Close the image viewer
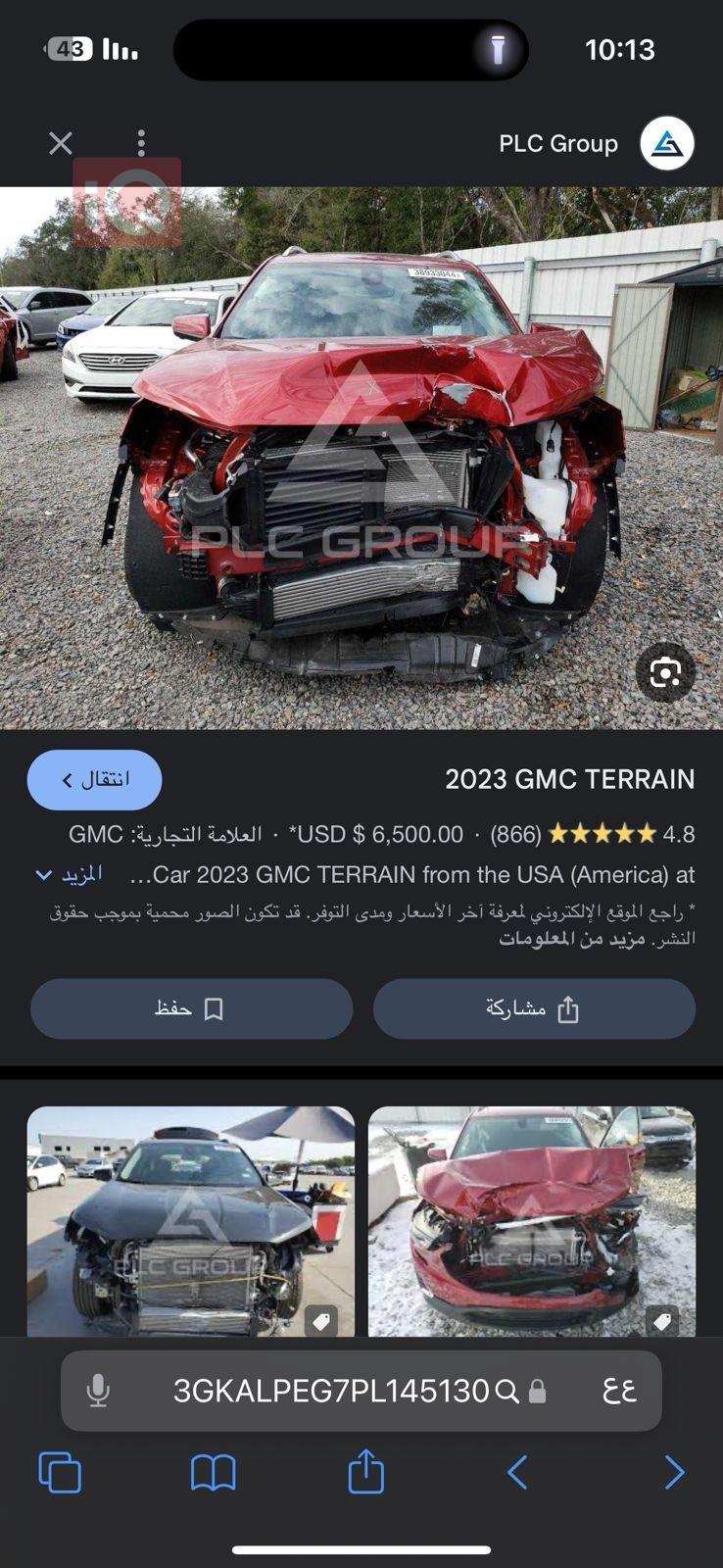723x1568 pixels. click(61, 143)
